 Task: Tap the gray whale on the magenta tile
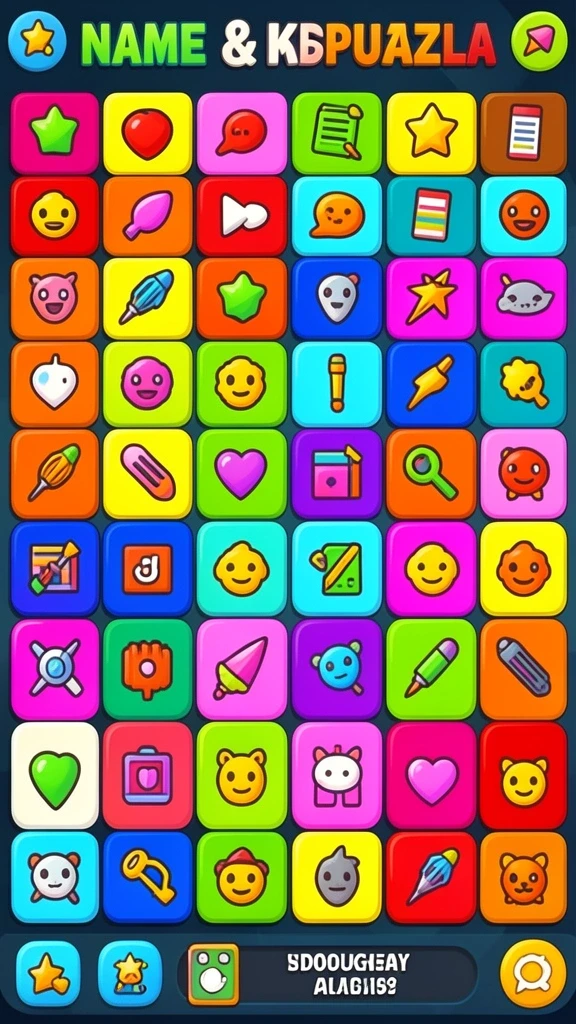(x=524, y=298)
